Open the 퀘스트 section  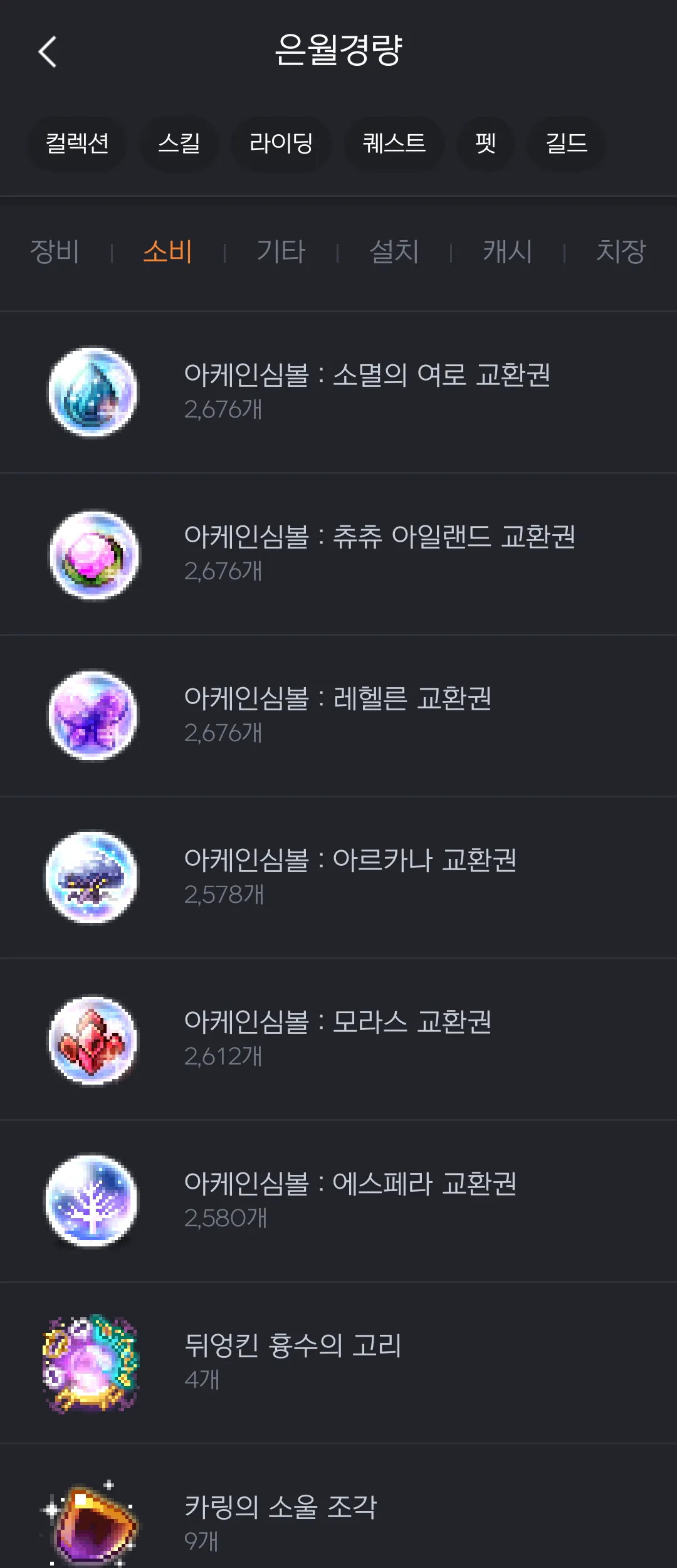pyautogui.click(x=394, y=144)
